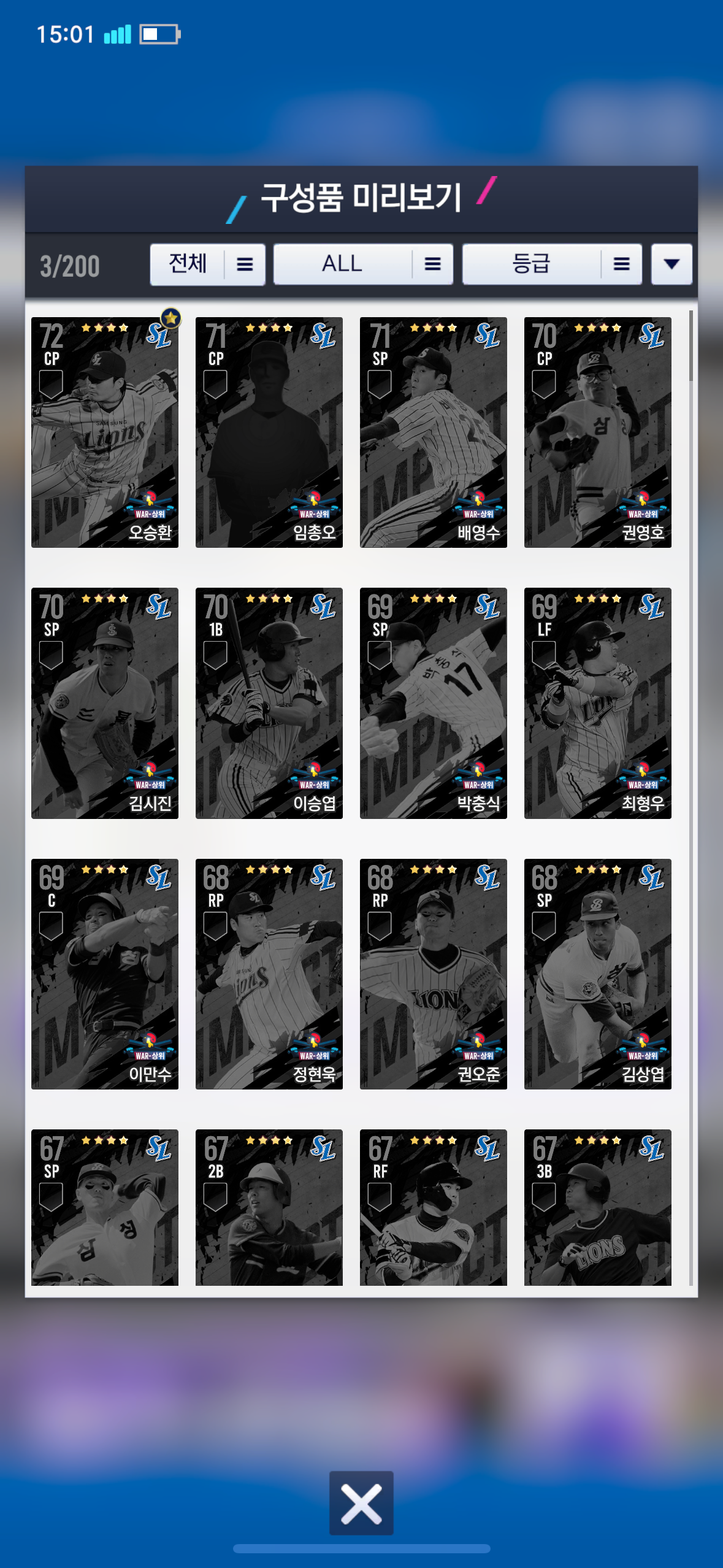View the 이만수 69 C card

coord(105,974)
